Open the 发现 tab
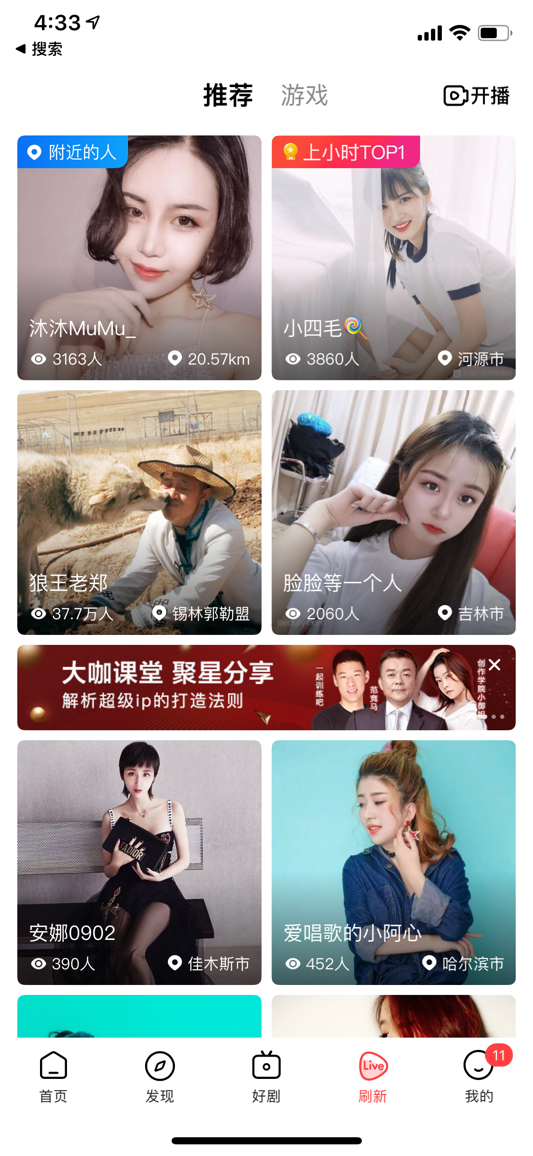The width and height of the screenshot is (533, 1156). tap(159, 1077)
